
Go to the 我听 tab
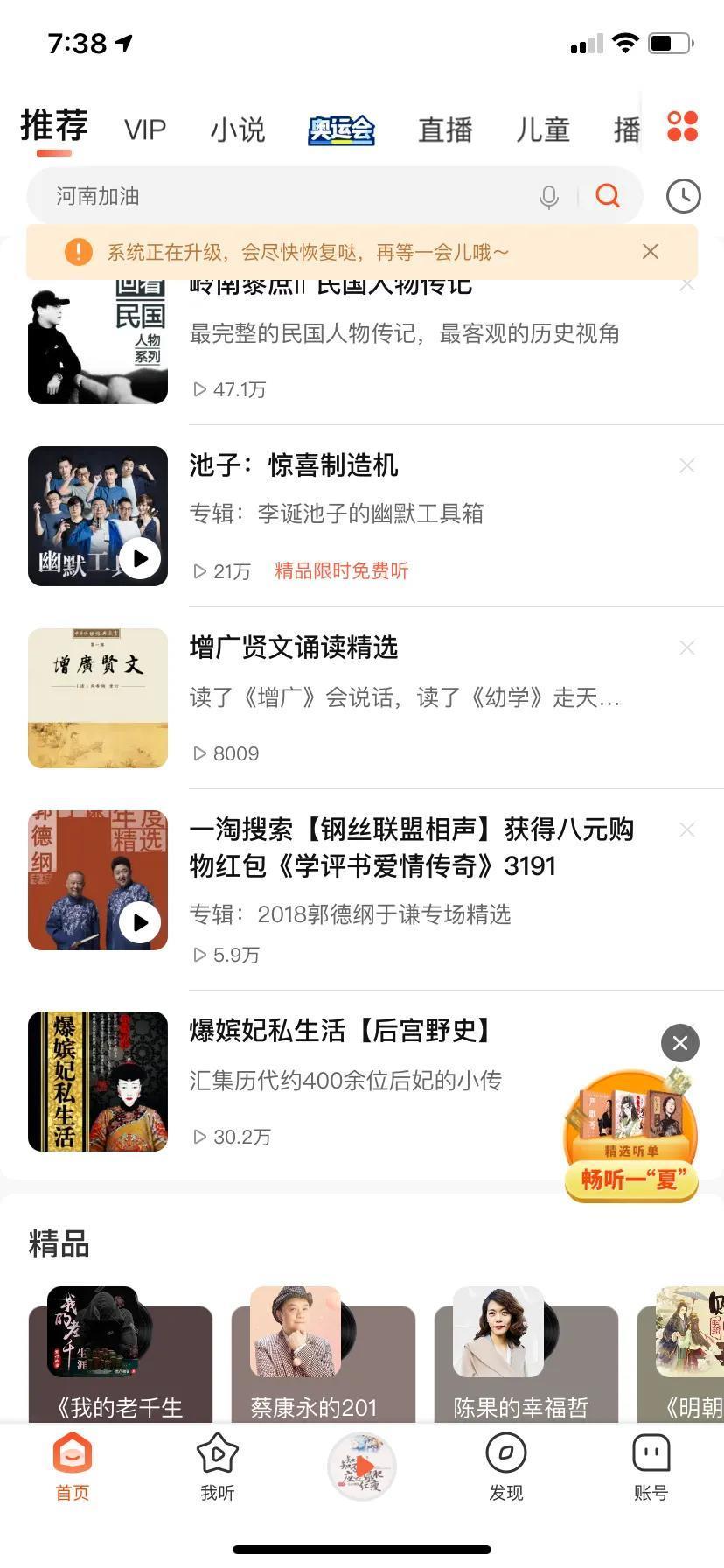click(x=218, y=1467)
